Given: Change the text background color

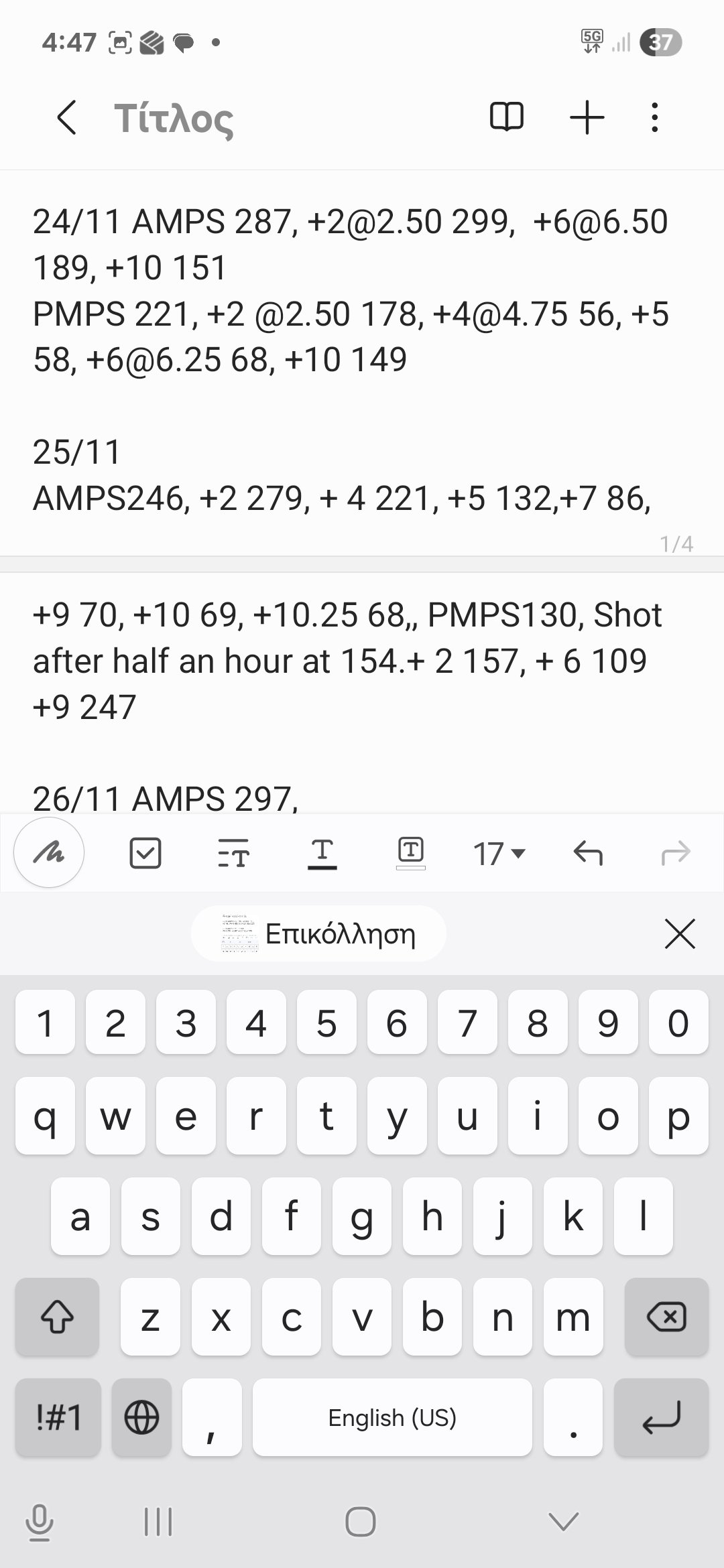Looking at the screenshot, I should pos(411,853).
